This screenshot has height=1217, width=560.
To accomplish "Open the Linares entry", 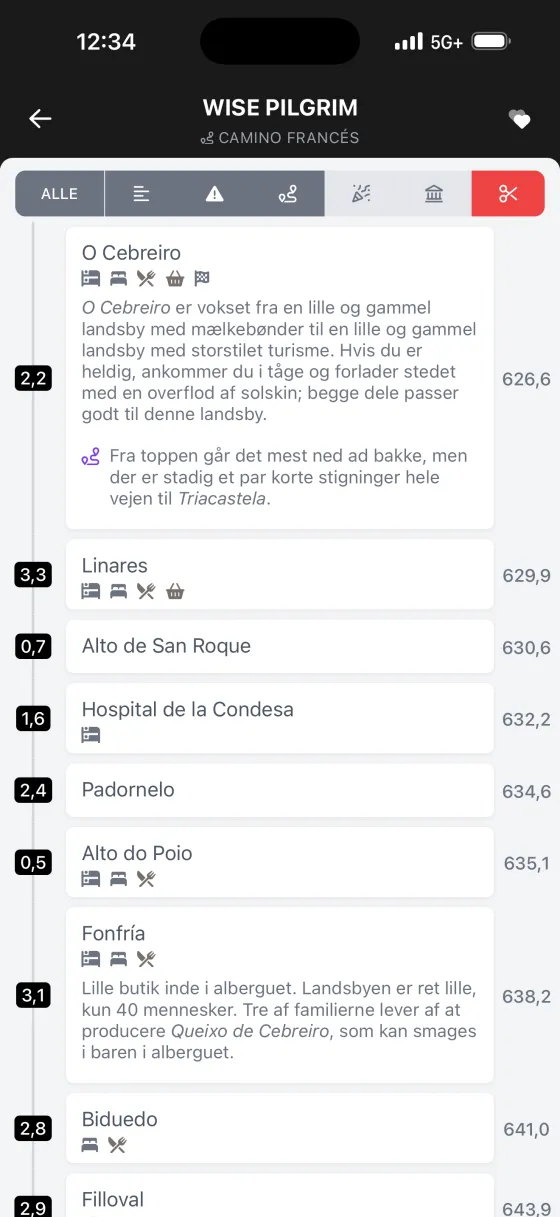I will click(x=280, y=574).
